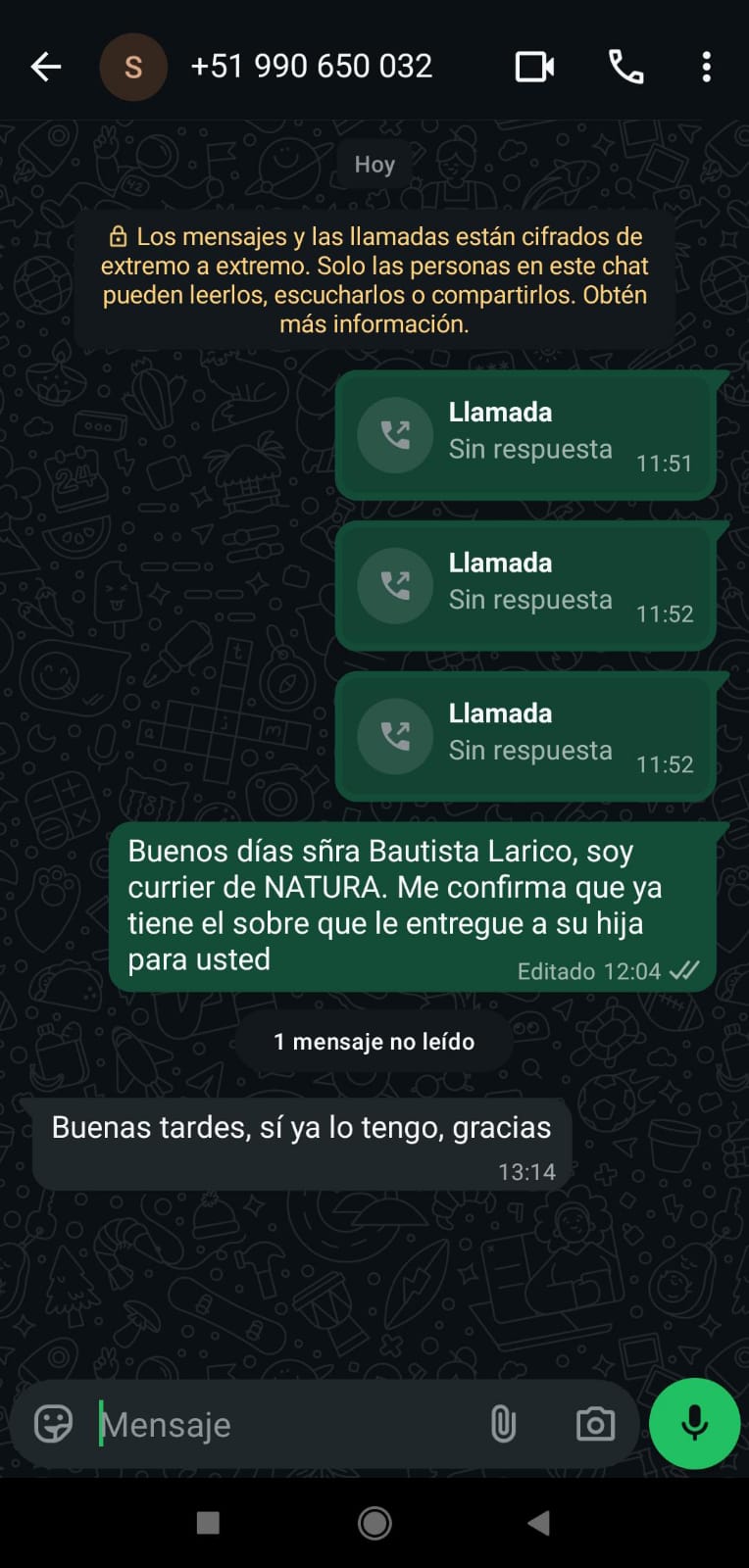Open the overflow menu
Screen dimensions: 749x1568
click(706, 67)
